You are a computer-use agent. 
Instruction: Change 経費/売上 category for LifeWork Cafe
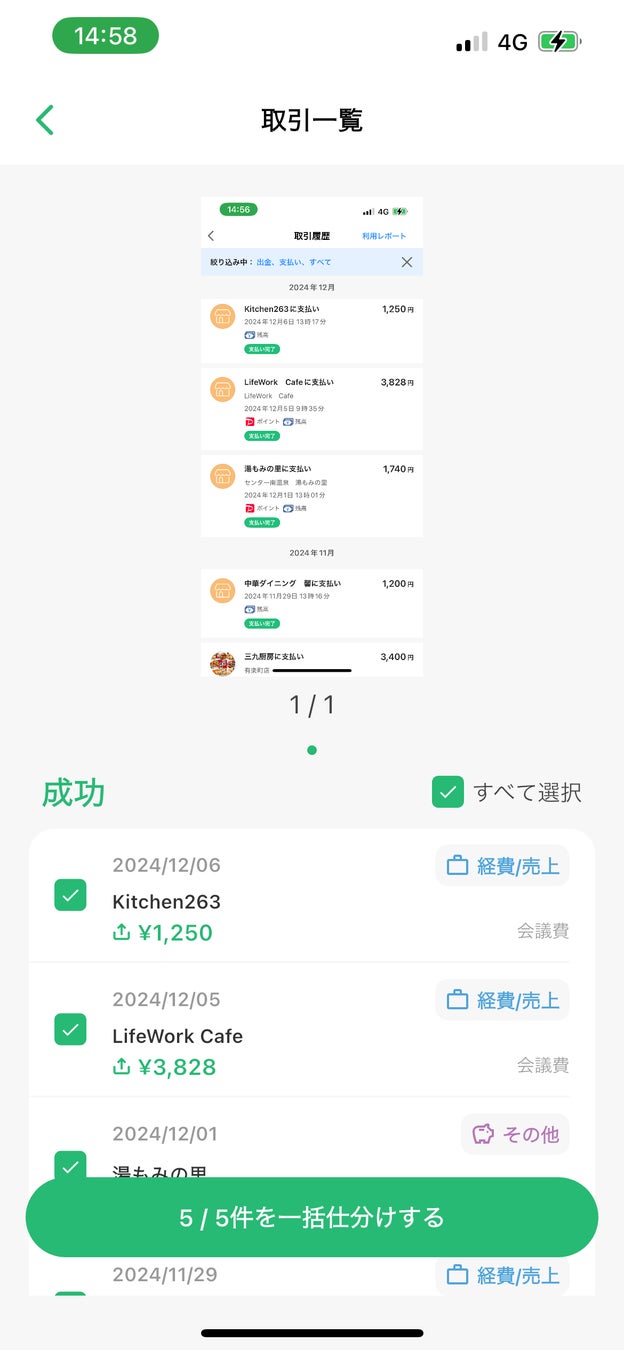(502, 1000)
